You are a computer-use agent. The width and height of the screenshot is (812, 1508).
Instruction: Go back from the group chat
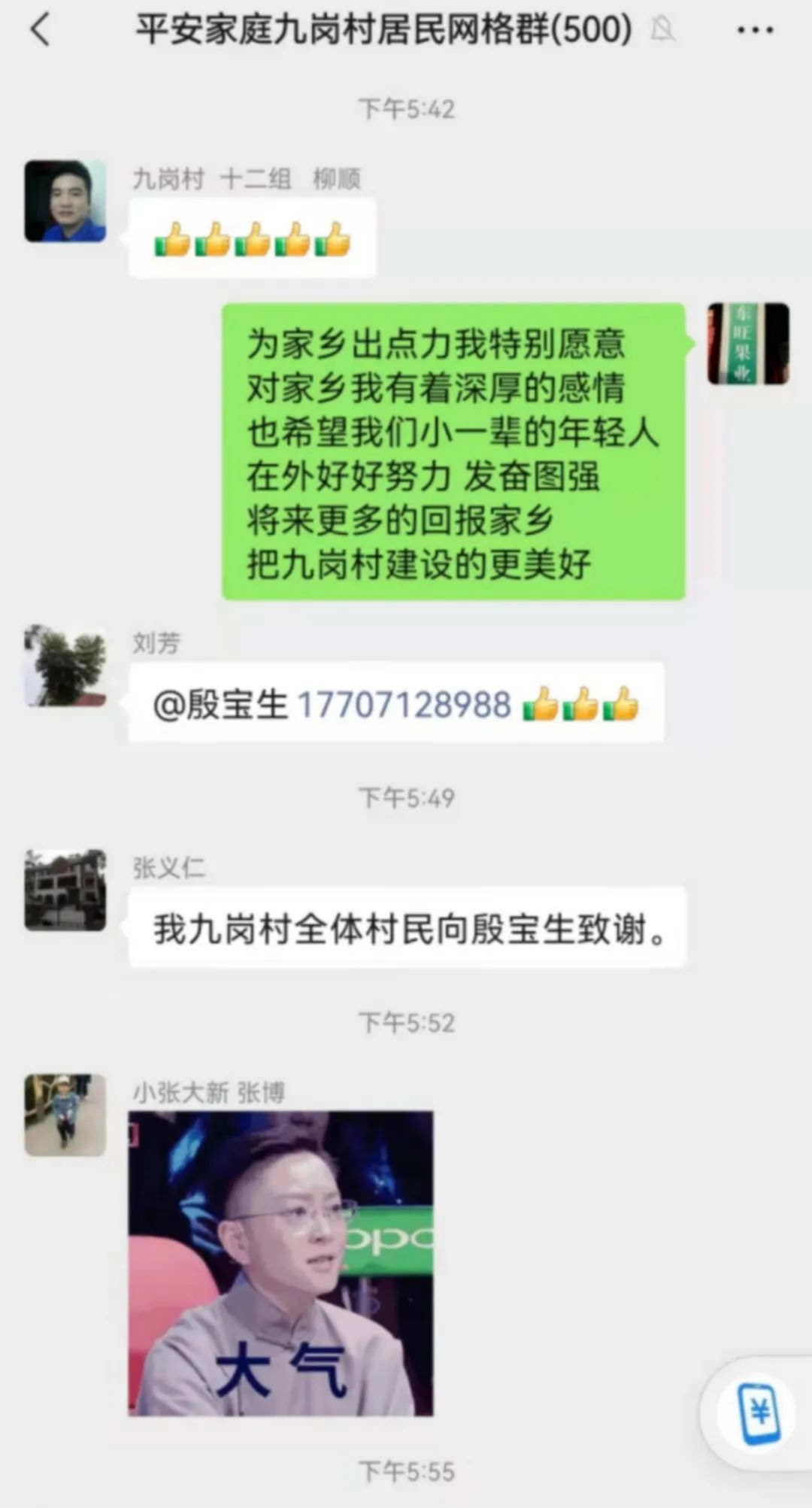(x=41, y=30)
